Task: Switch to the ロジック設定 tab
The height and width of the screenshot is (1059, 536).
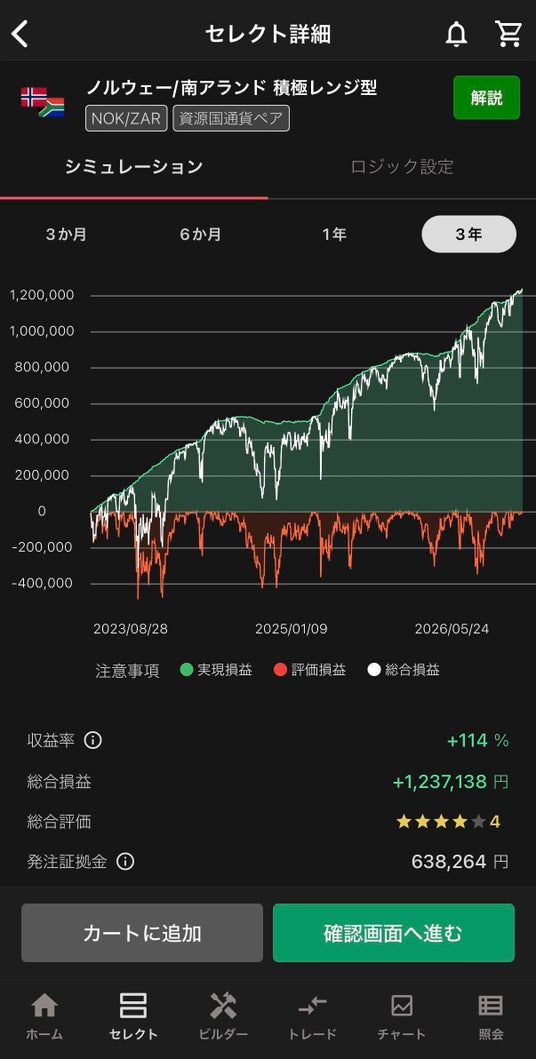Action: (x=402, y=167)
